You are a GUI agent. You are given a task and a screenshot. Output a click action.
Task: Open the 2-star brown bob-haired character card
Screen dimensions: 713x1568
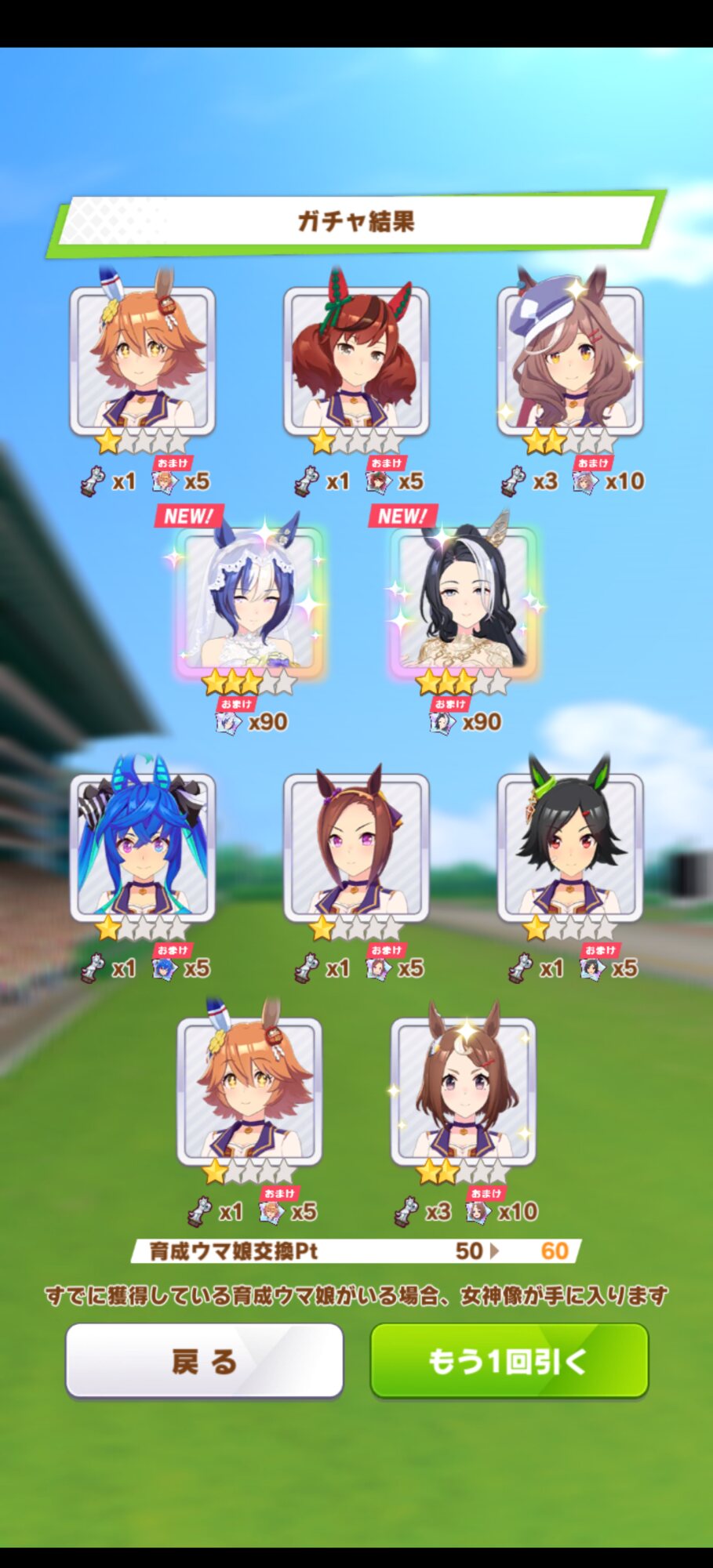tap(464, 1091)
